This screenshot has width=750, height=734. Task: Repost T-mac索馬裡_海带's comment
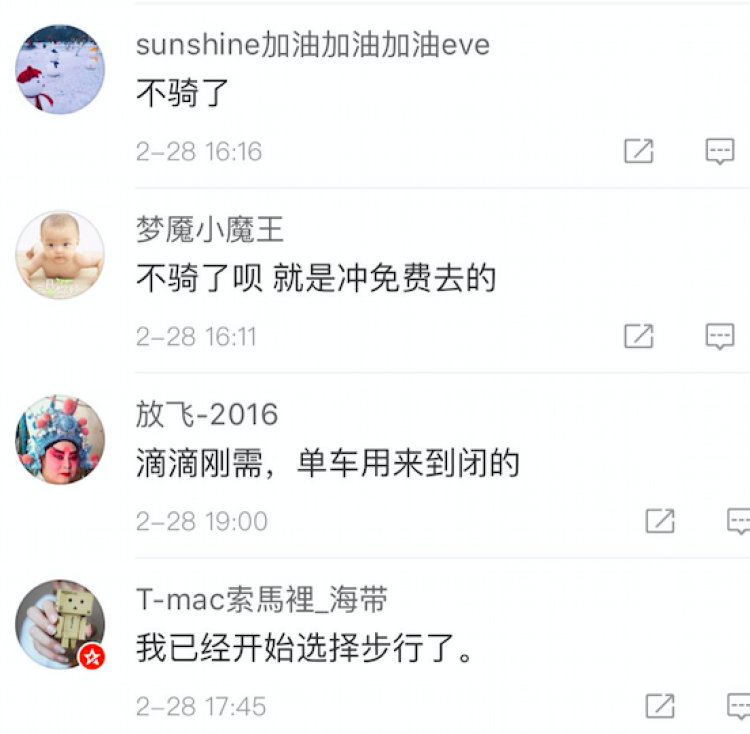click(660, 705)
